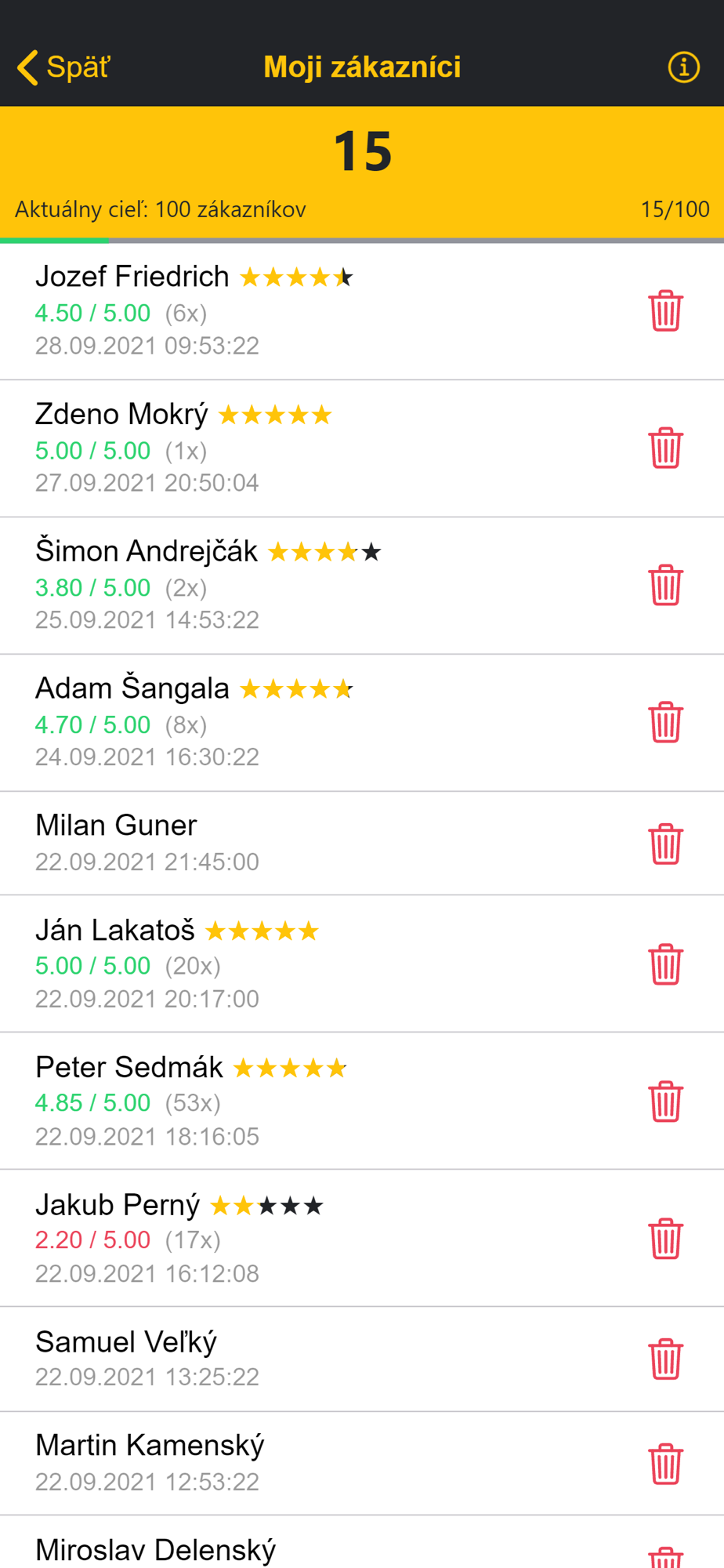Select the Peter Sedmák customer entry
The width and height of the screenshot is (724, 1568).
point(313,1101)
